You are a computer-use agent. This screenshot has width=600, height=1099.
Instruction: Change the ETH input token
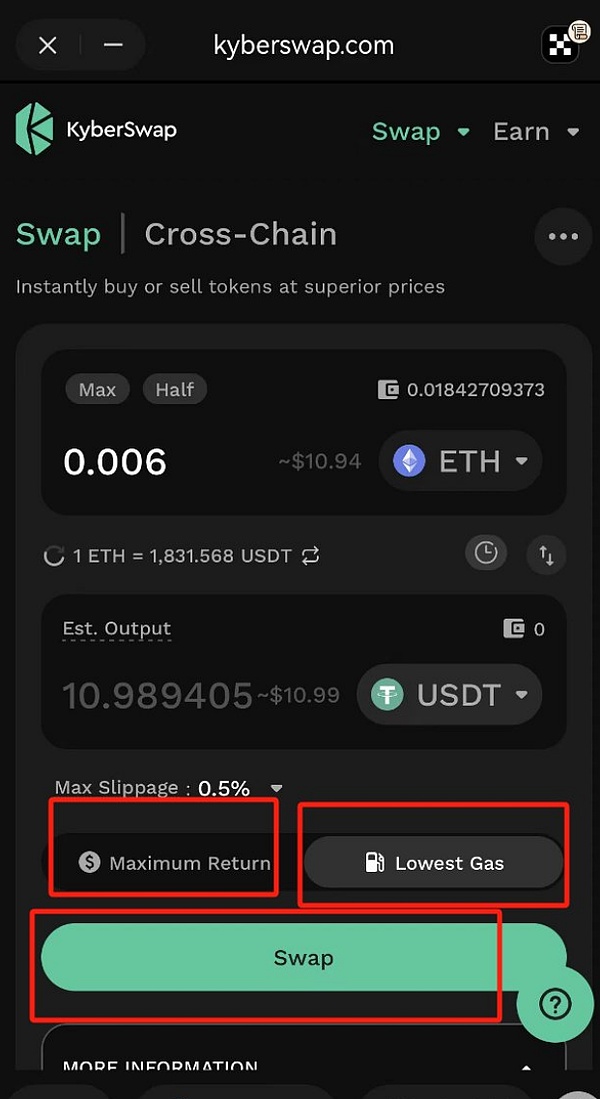461,462
